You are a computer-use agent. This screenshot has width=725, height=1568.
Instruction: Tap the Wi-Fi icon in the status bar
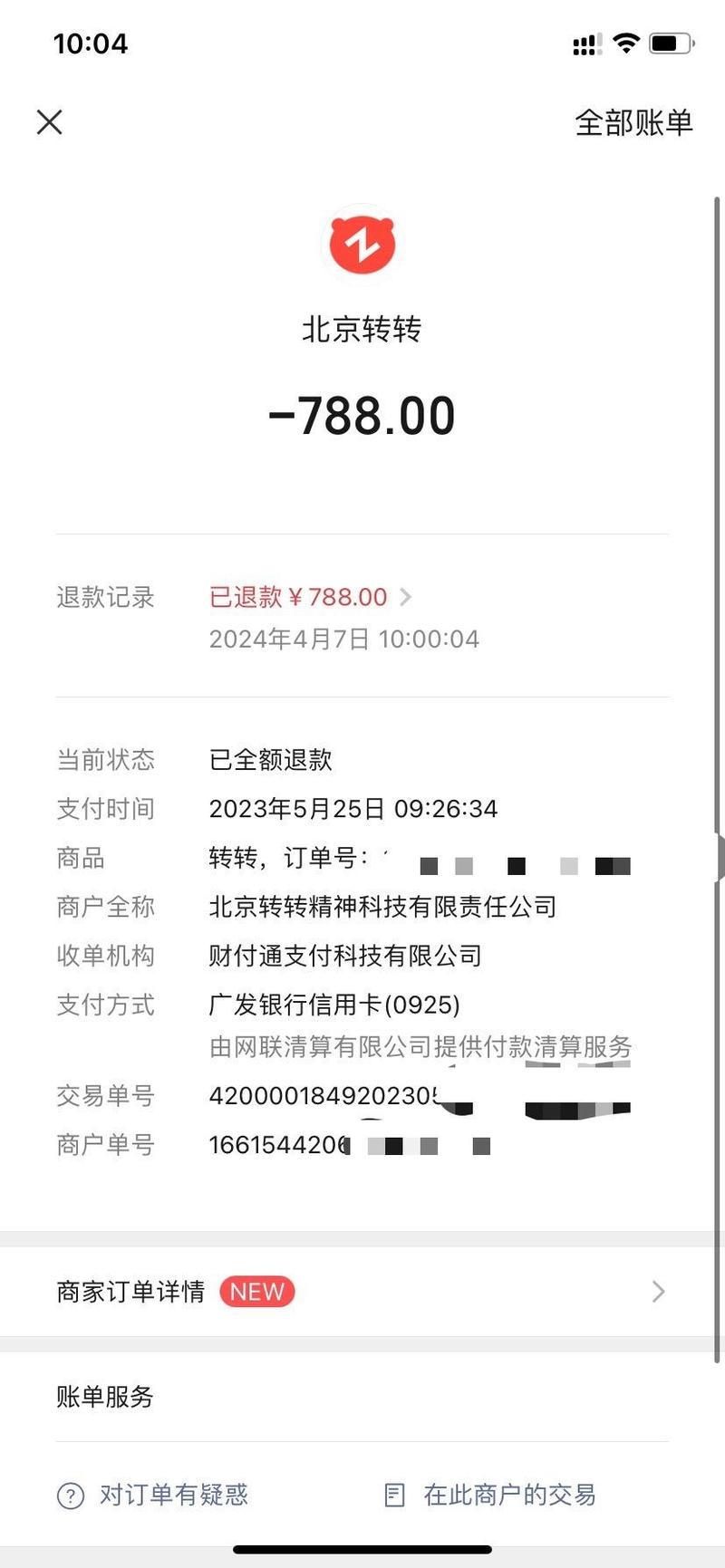tap(625, 43)
